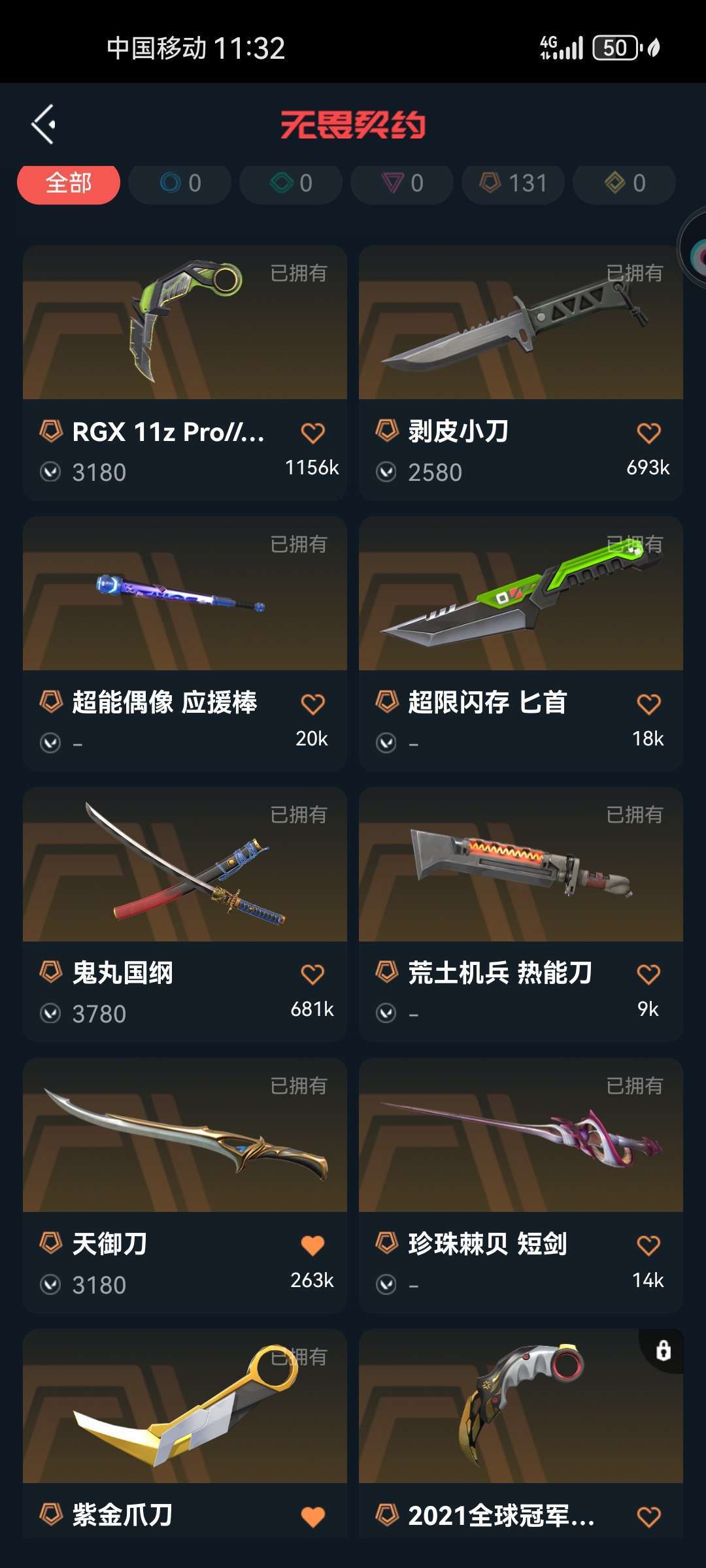Go back using the top-left arrow

point(43,124)
